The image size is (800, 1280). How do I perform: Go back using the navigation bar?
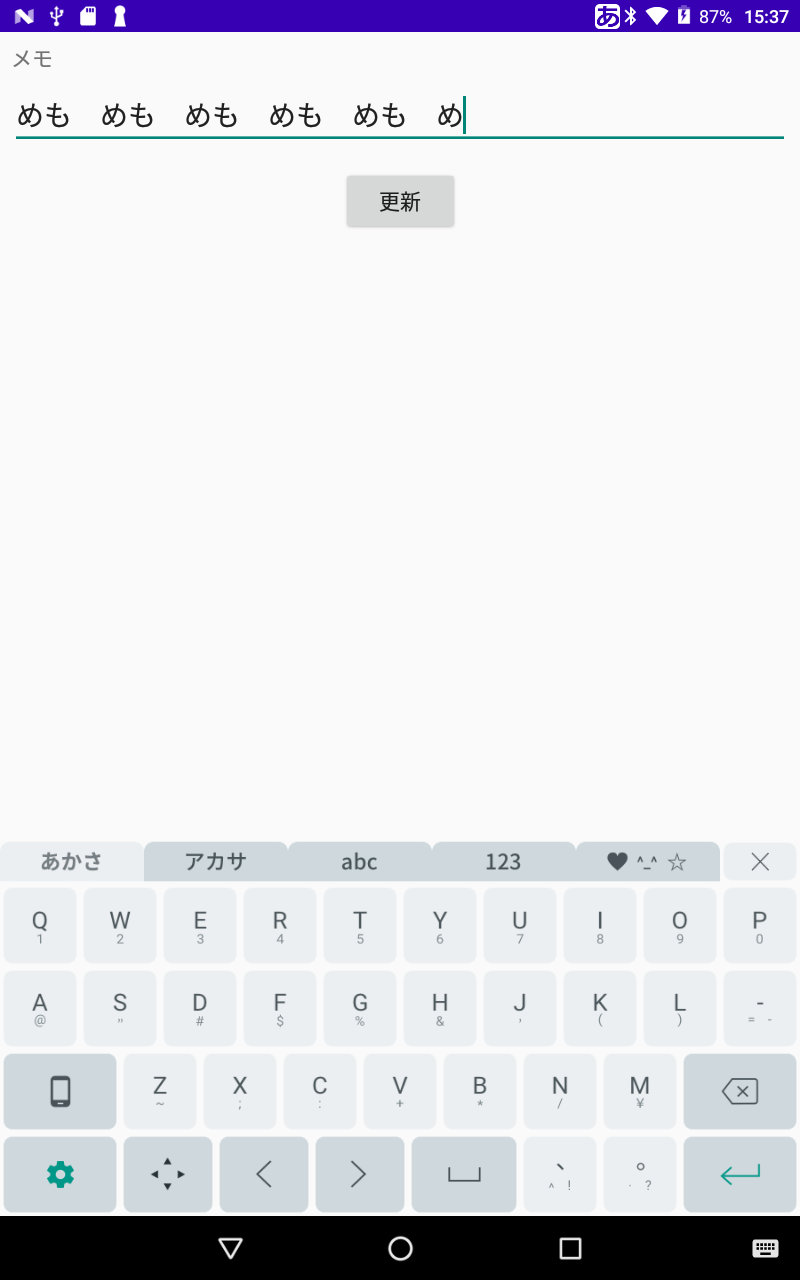pos(231,1248)
